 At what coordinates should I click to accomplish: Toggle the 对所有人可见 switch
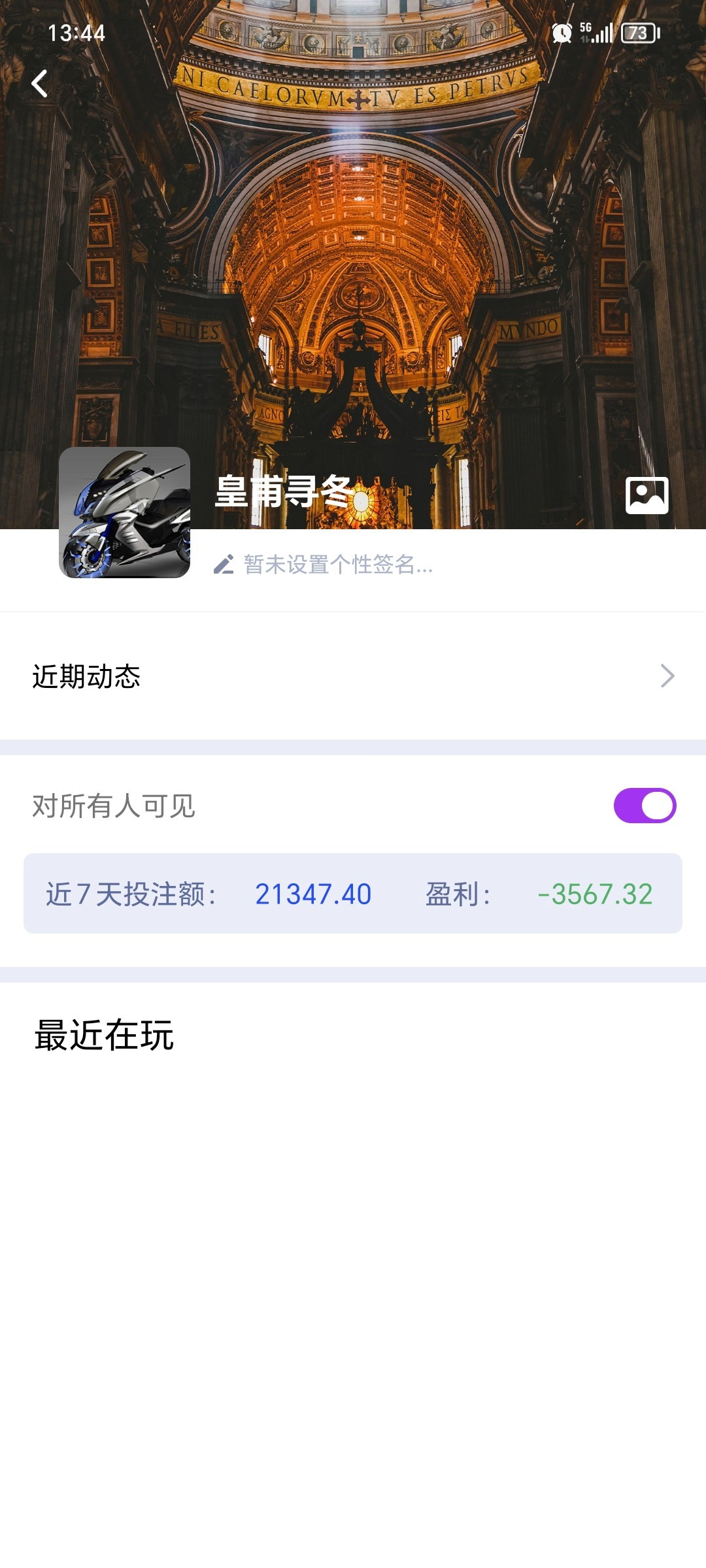tap(644, 806)
